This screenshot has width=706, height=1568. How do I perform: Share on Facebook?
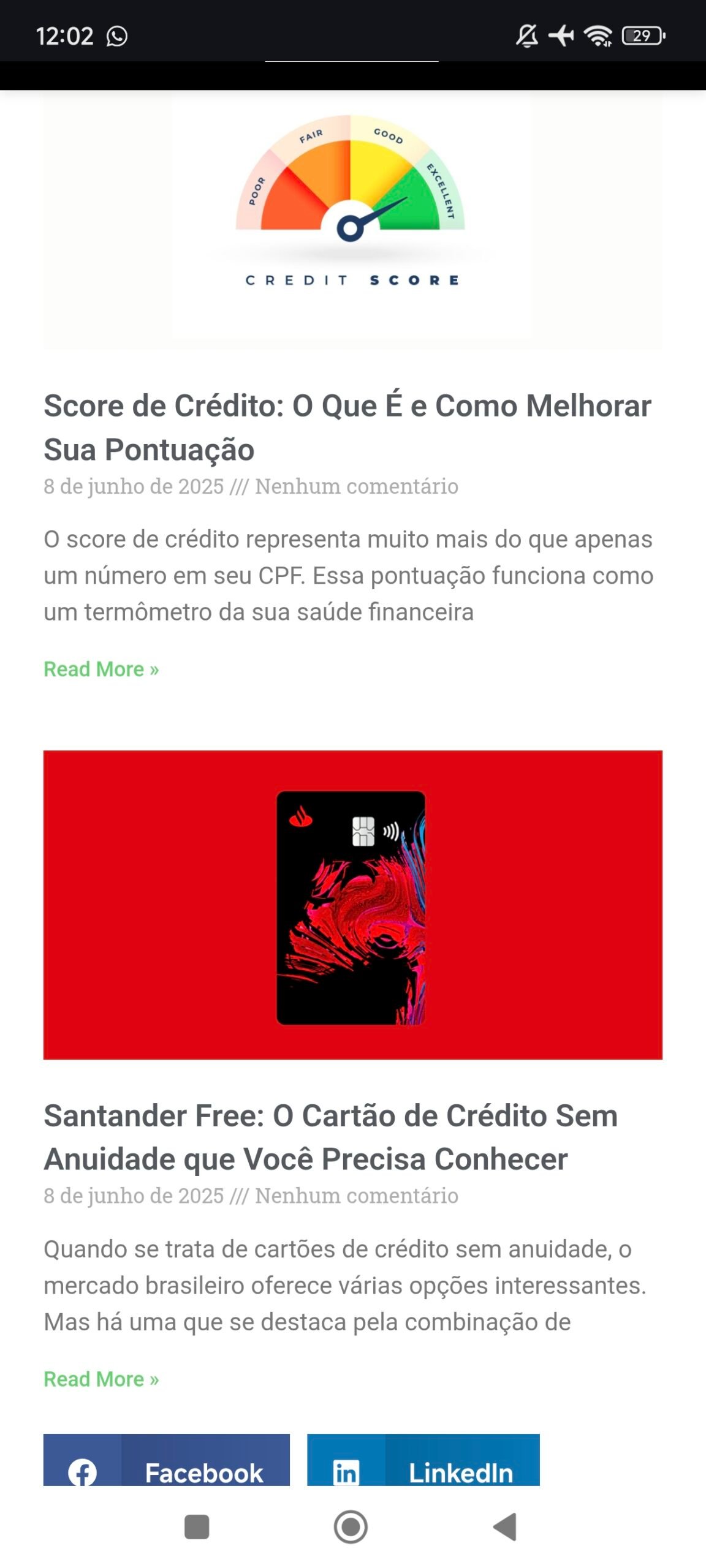(x=166, y=1460)
